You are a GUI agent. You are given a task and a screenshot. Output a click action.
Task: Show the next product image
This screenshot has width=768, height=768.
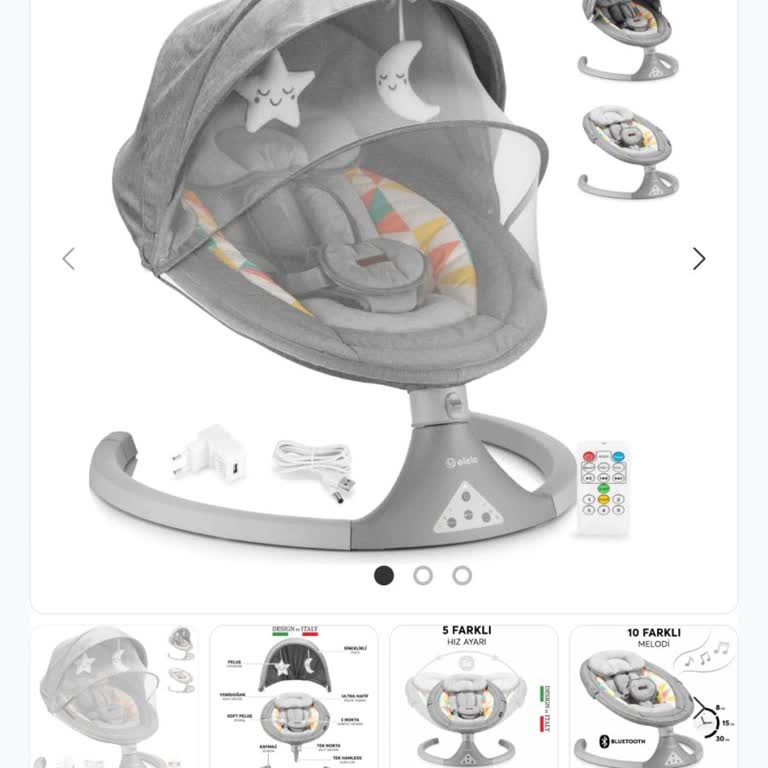(699, 259)
